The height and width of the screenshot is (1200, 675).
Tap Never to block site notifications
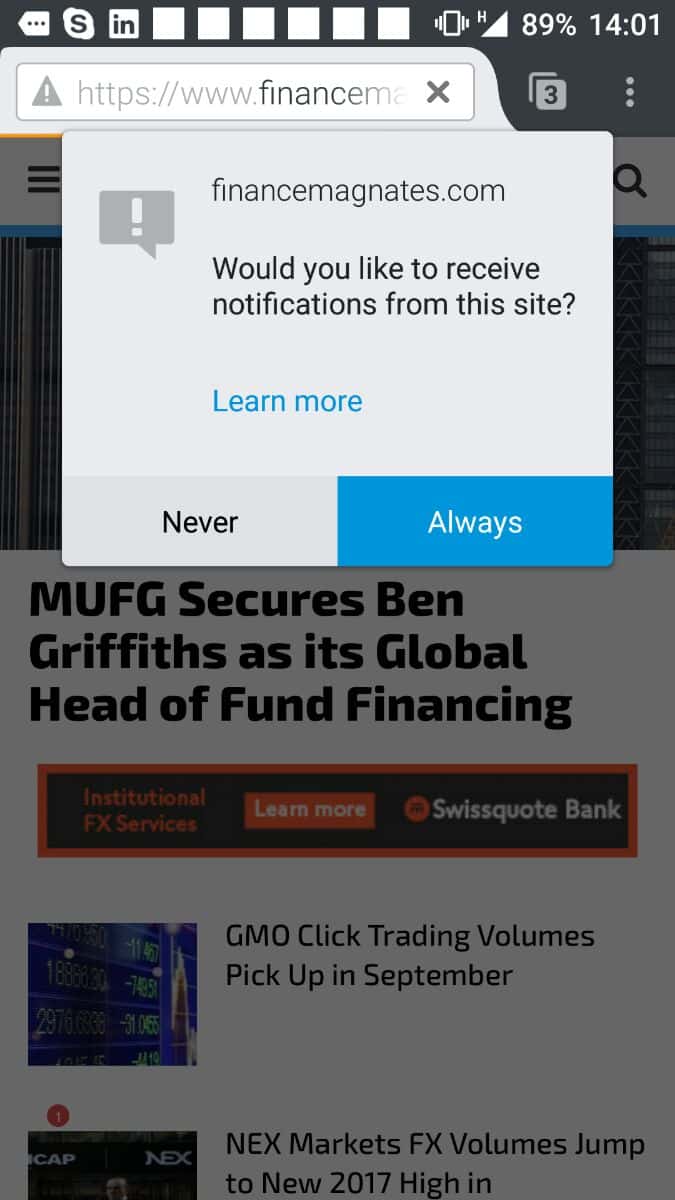tap(200, 522)
